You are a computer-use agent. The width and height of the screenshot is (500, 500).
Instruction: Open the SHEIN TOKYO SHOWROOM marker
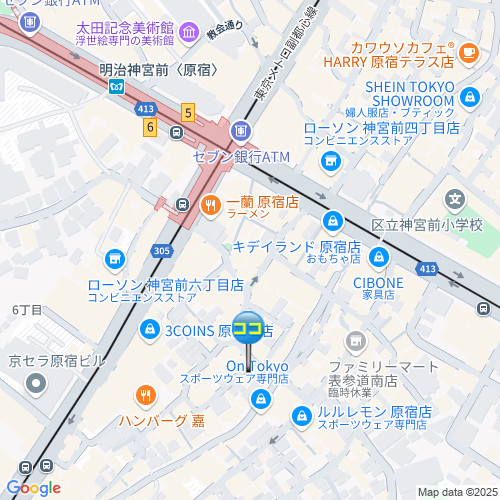[x=470, y=98]
